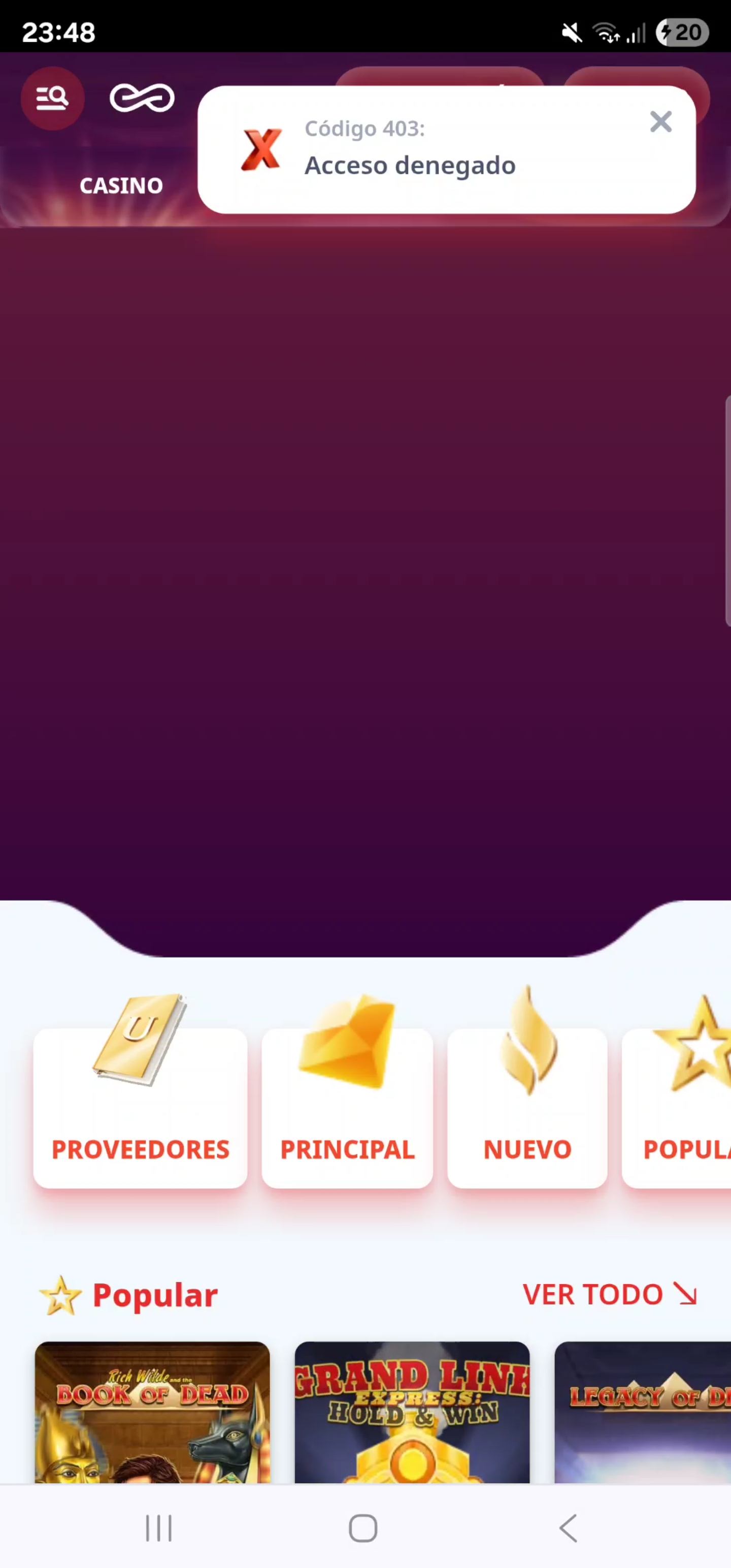Image resolution: width=731 pixels, height=1568 pixels.
Task: Tap VER TODO for Popular games
Action: [609, 1295]
